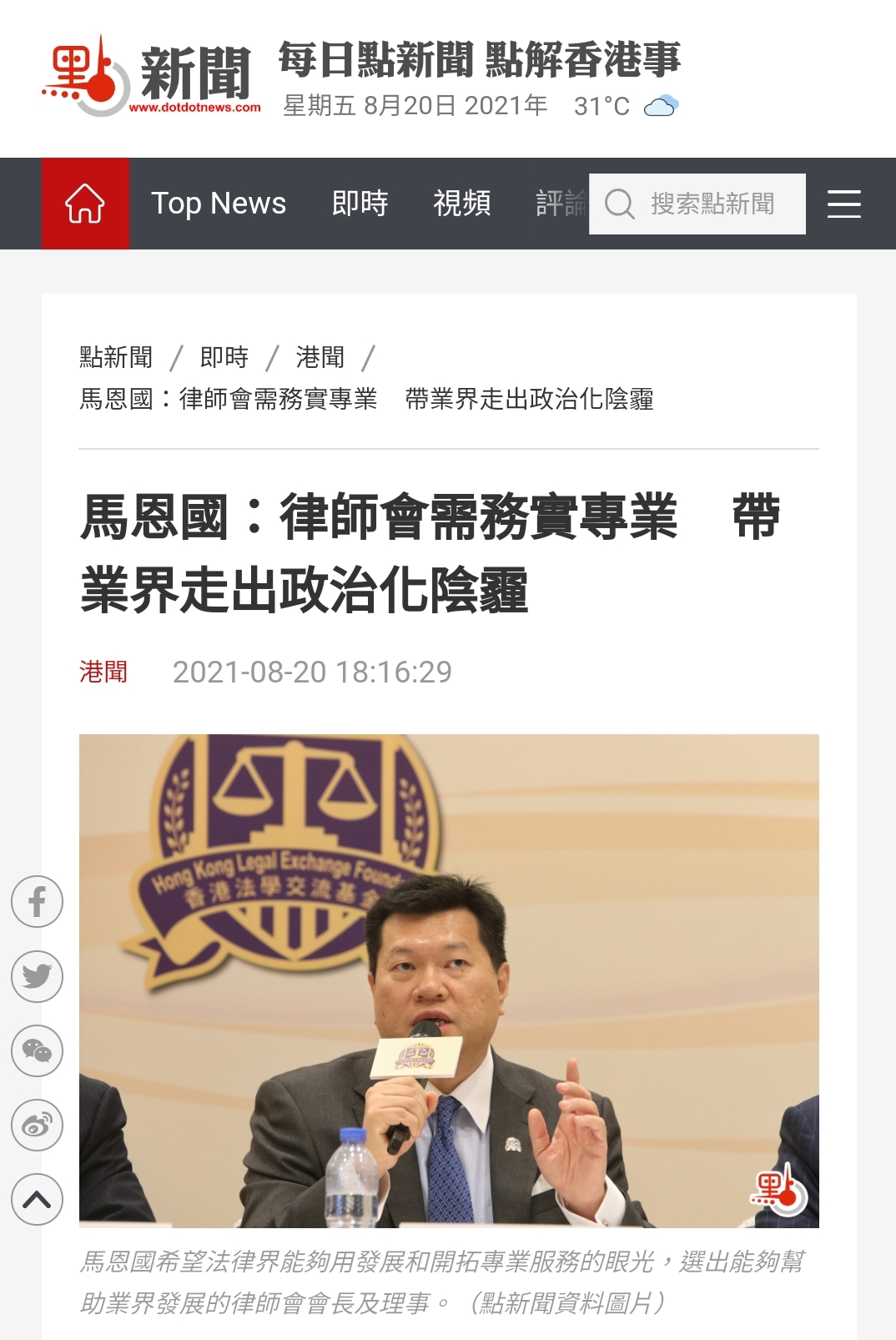This screenshot has height=1340, width=896.
Task: Open the 視頻 tab
Action: (x=461, y=204)
